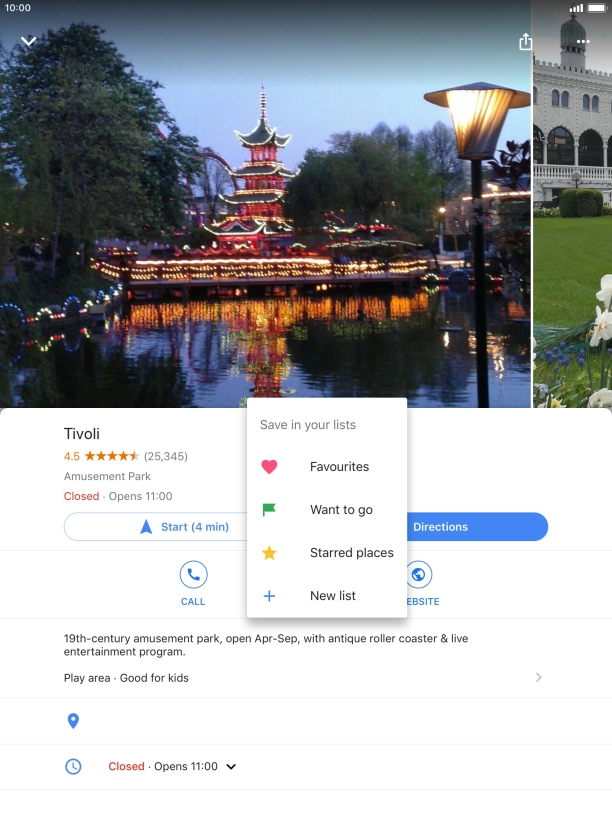Share Tivoli with the share icon

525,41
